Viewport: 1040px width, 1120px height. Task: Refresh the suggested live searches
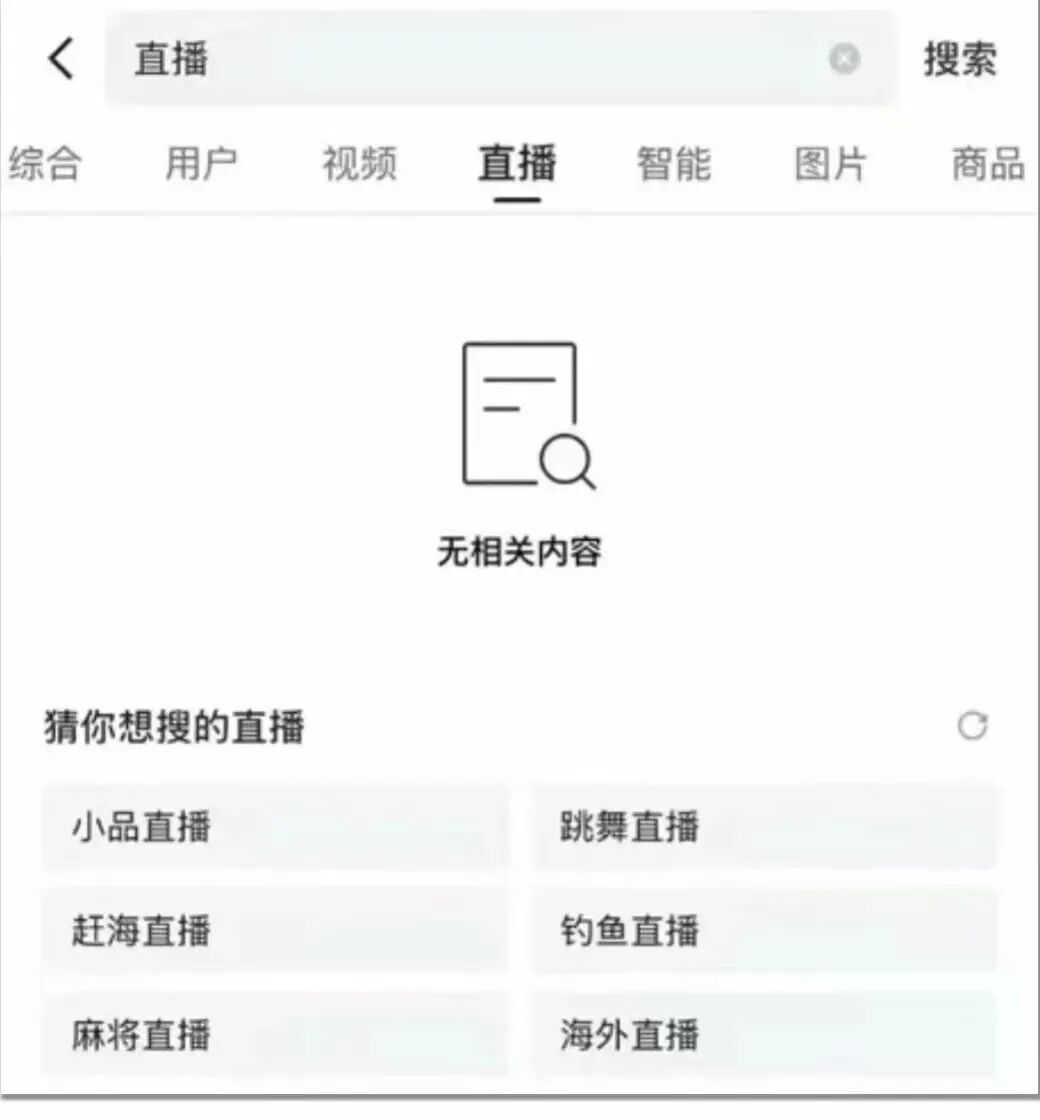point(972,726)
